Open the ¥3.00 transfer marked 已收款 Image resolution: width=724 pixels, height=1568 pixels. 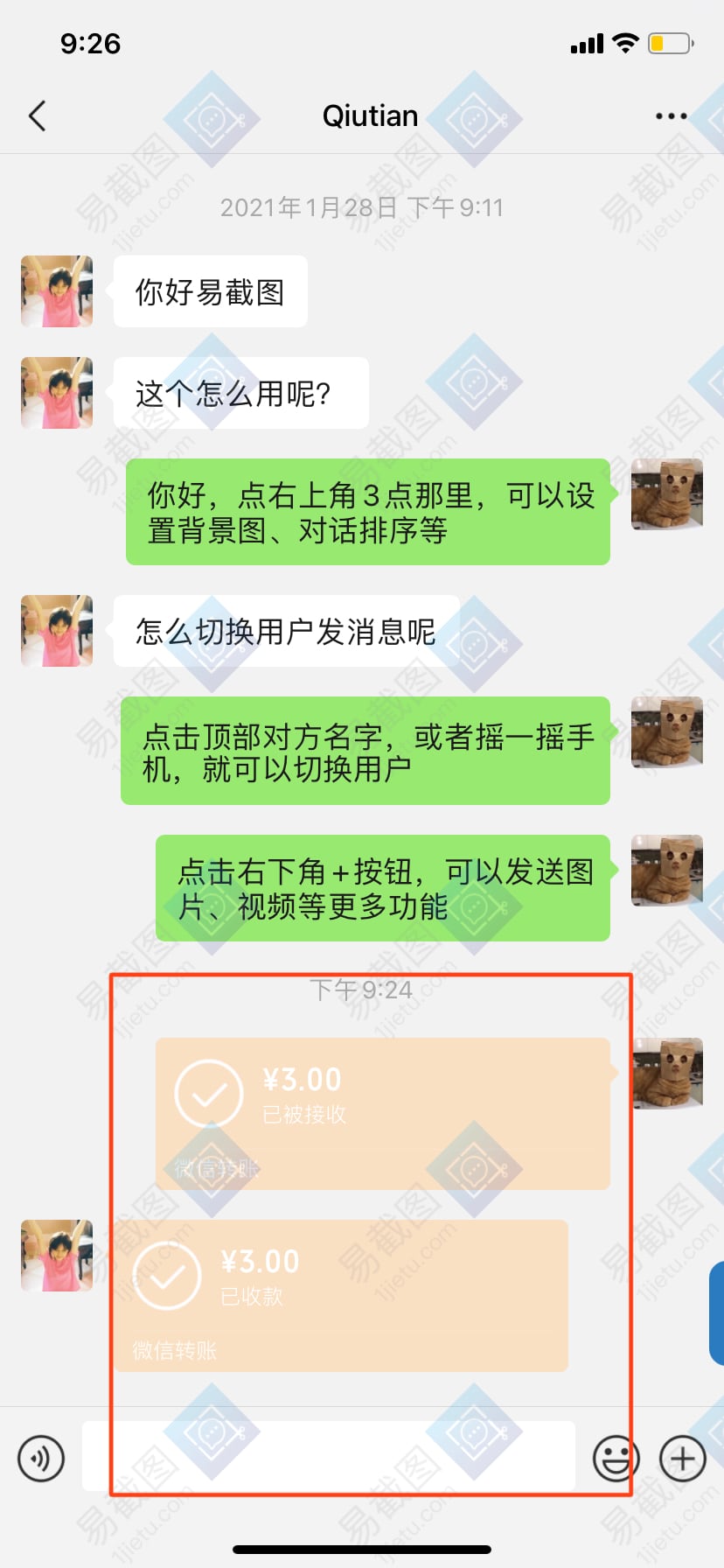coord(341,1295)
